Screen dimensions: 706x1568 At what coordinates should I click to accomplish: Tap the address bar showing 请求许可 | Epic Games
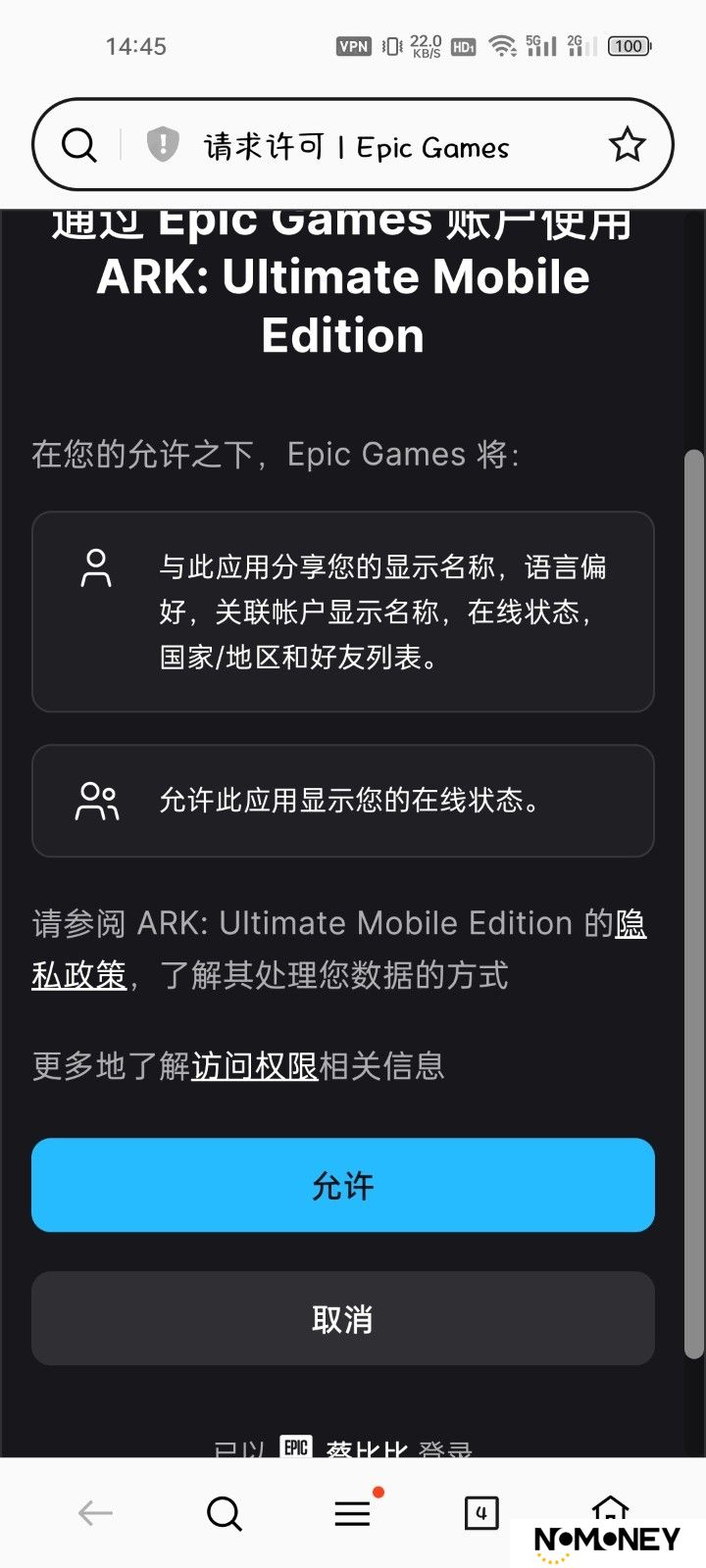356,147
